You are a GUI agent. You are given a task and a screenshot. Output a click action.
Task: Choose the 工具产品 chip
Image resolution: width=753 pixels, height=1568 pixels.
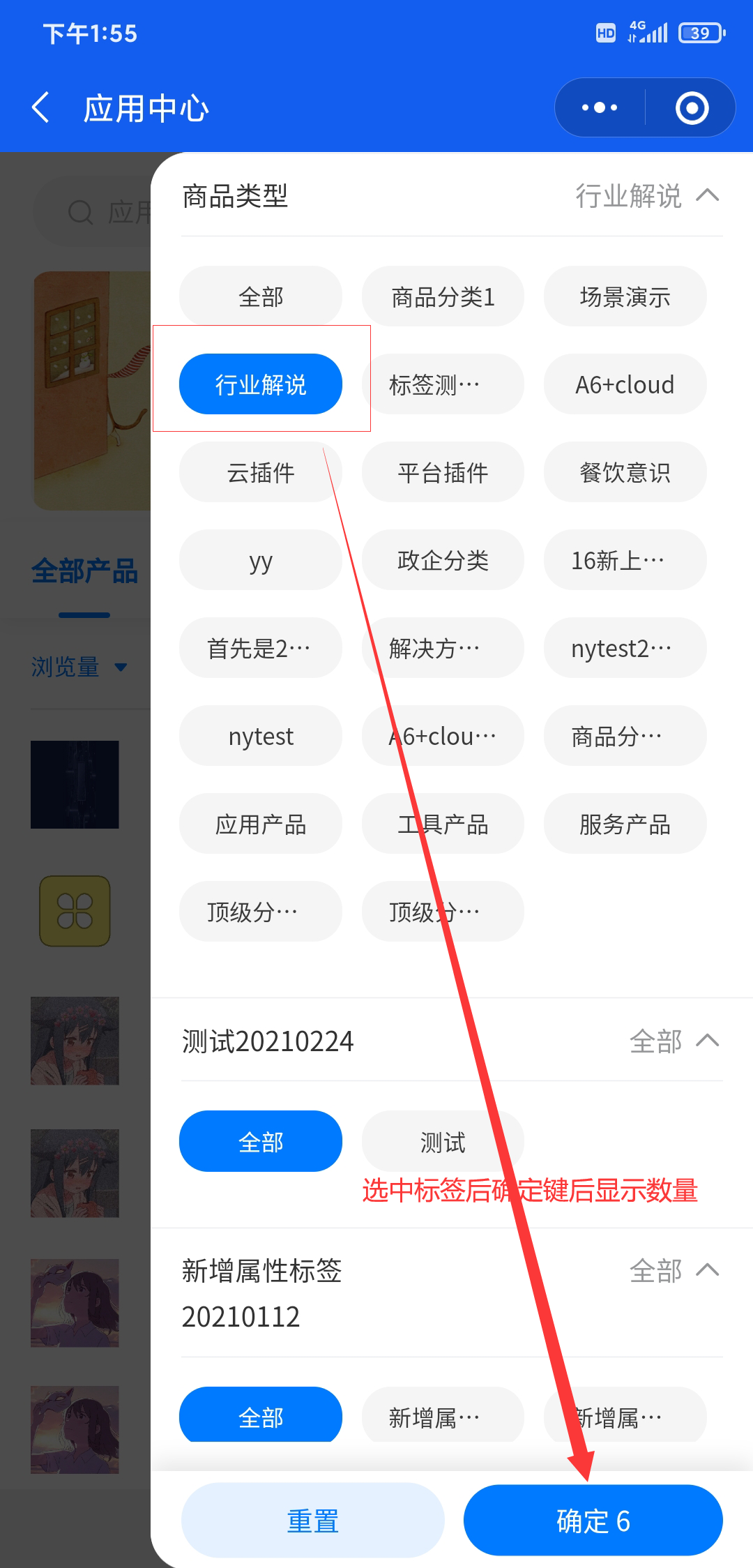[443, 824]
